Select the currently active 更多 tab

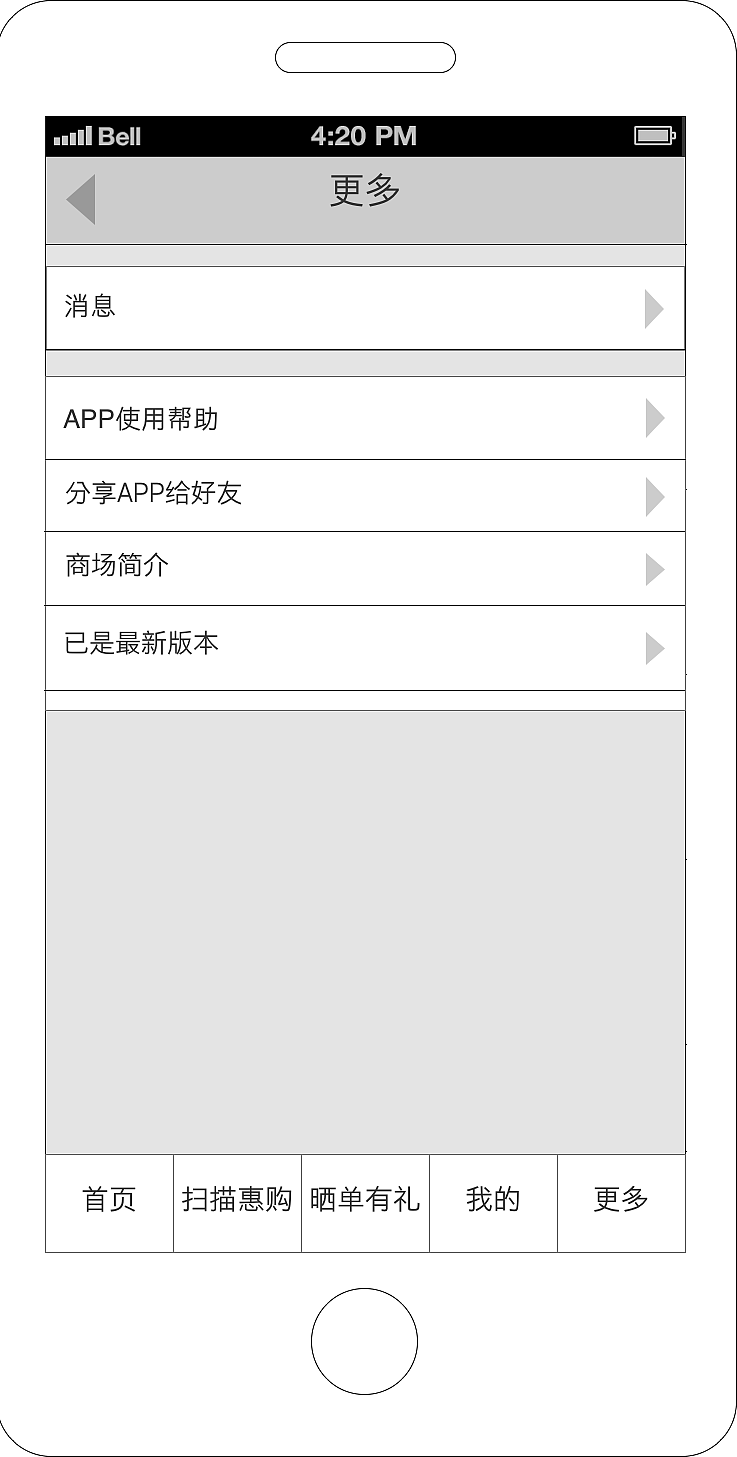pyautogui.click(x=621, y=1201)
